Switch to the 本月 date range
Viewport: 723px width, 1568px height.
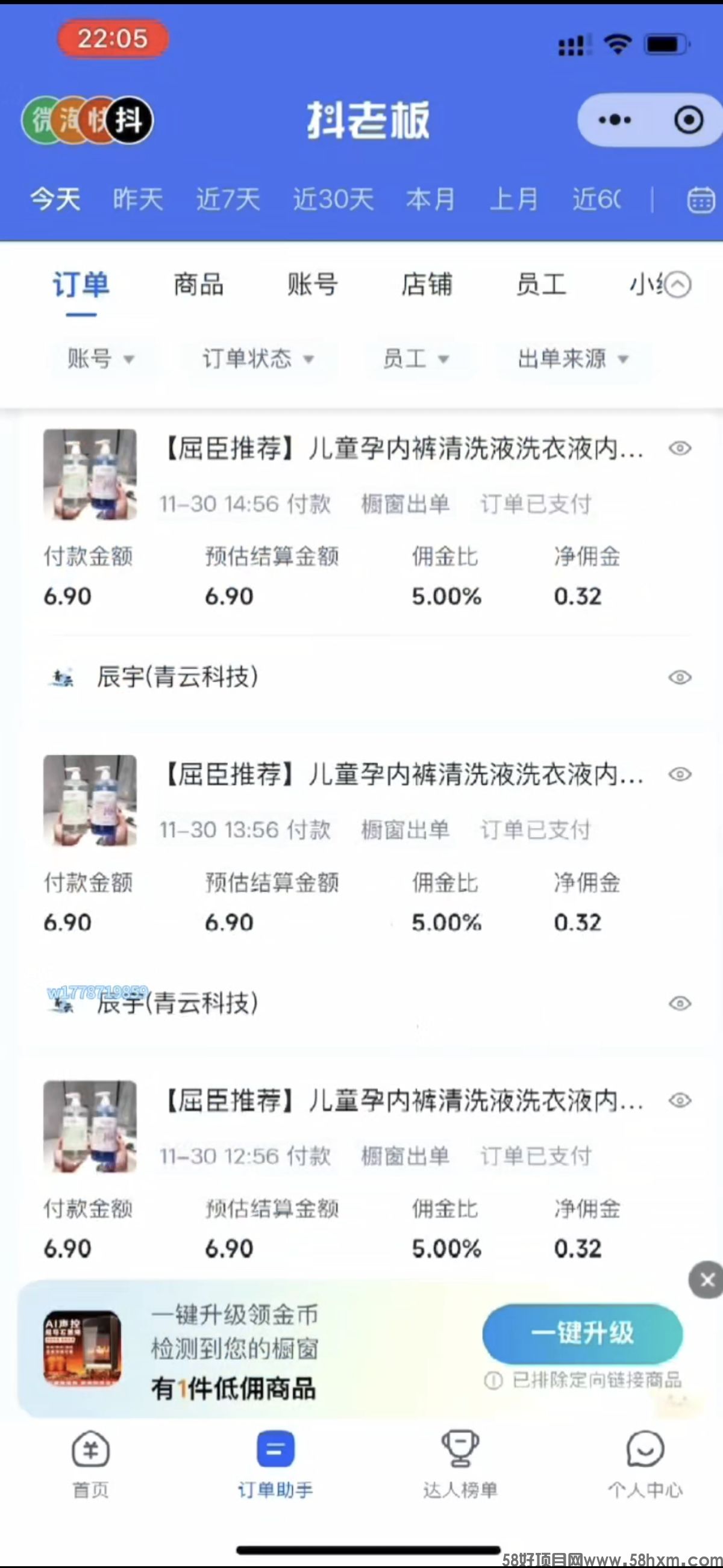430,199
